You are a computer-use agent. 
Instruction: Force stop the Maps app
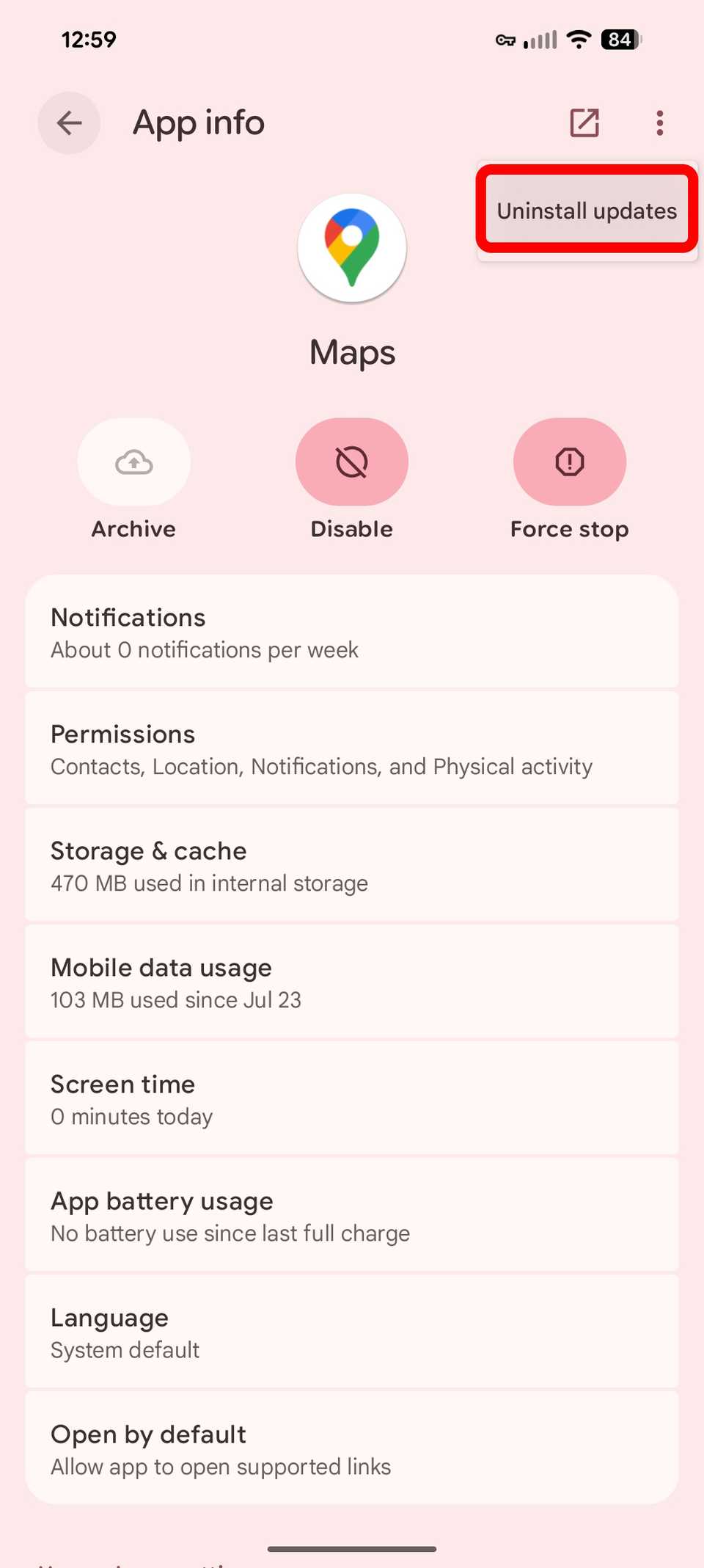click(x=569, y=462)
